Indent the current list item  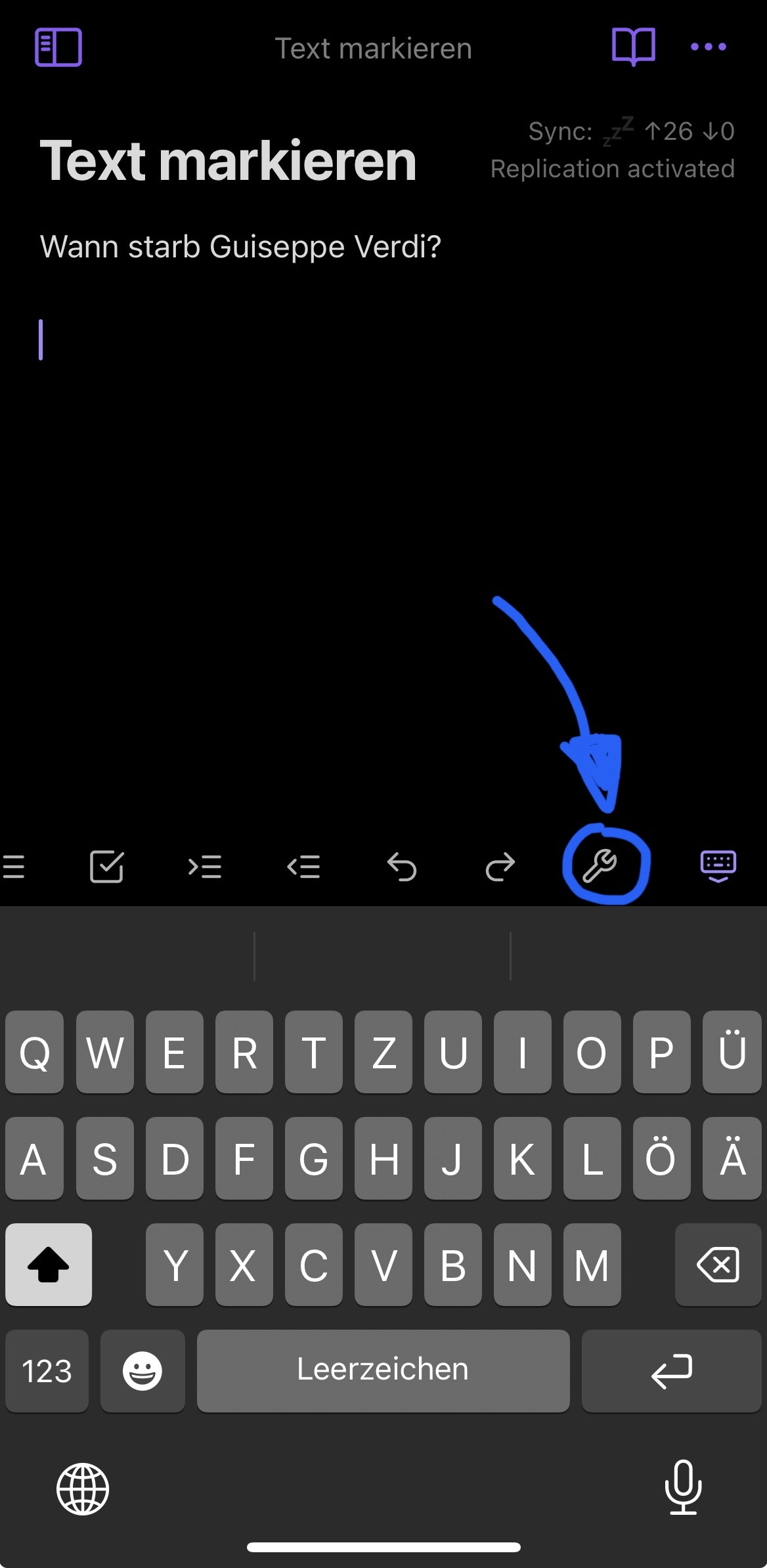click(x=205, y=867)
